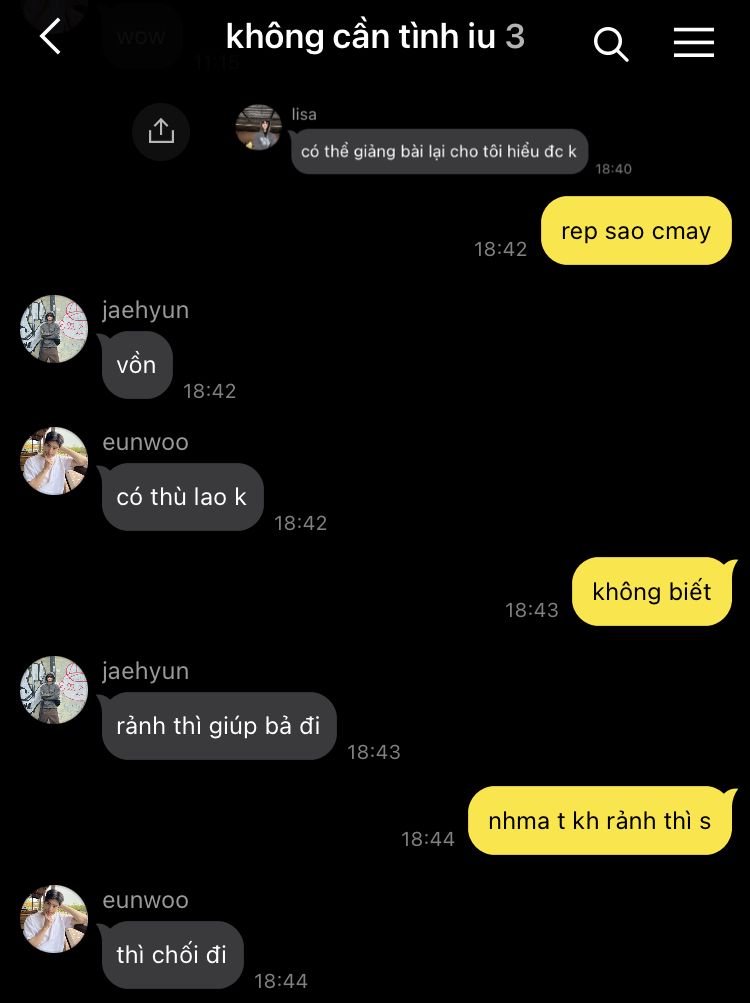Share lisa's quoted message
Screen dimensions: 750x1003
click(161, 132)
